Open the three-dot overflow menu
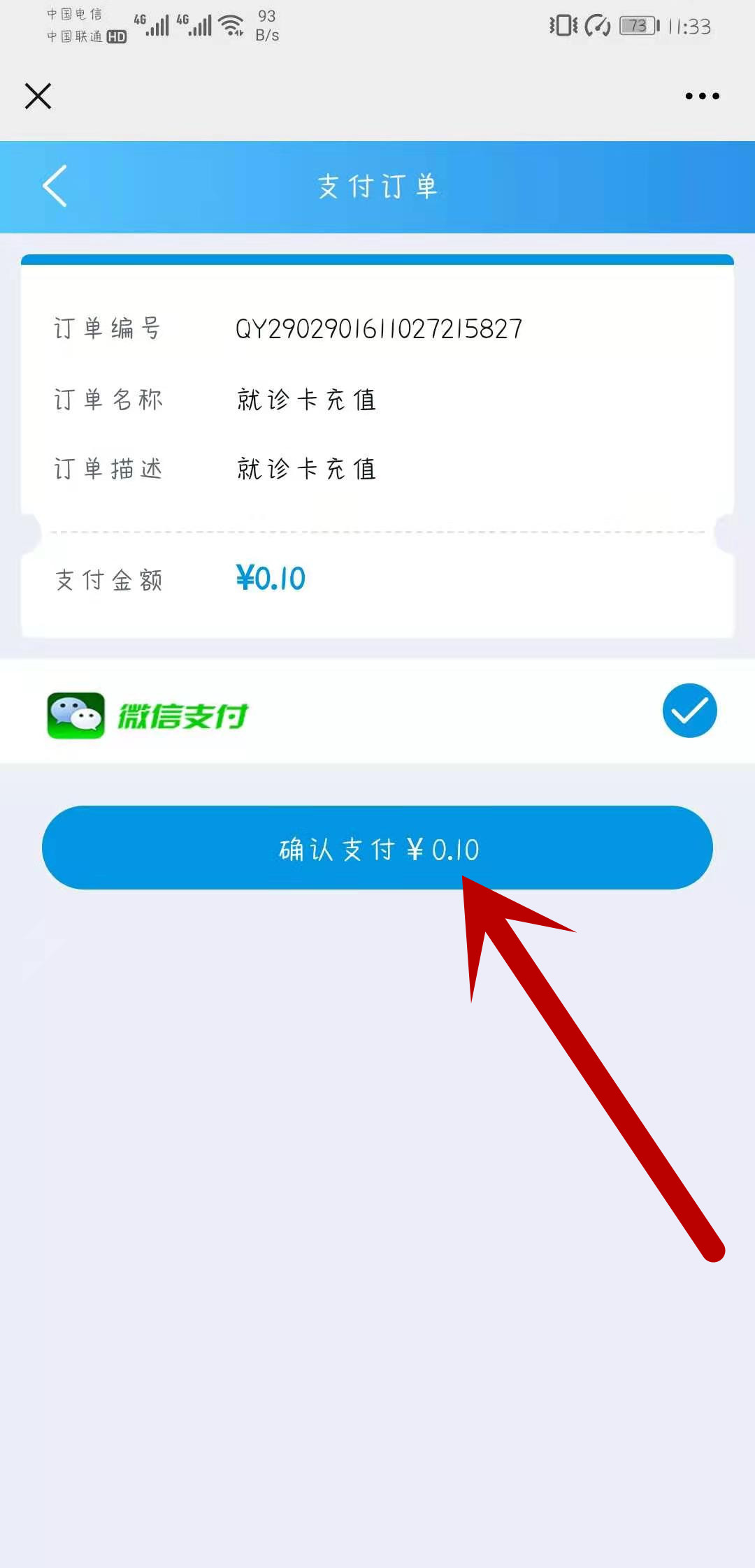Screen dimensions: 755x1568 click(x=702, y=96)
